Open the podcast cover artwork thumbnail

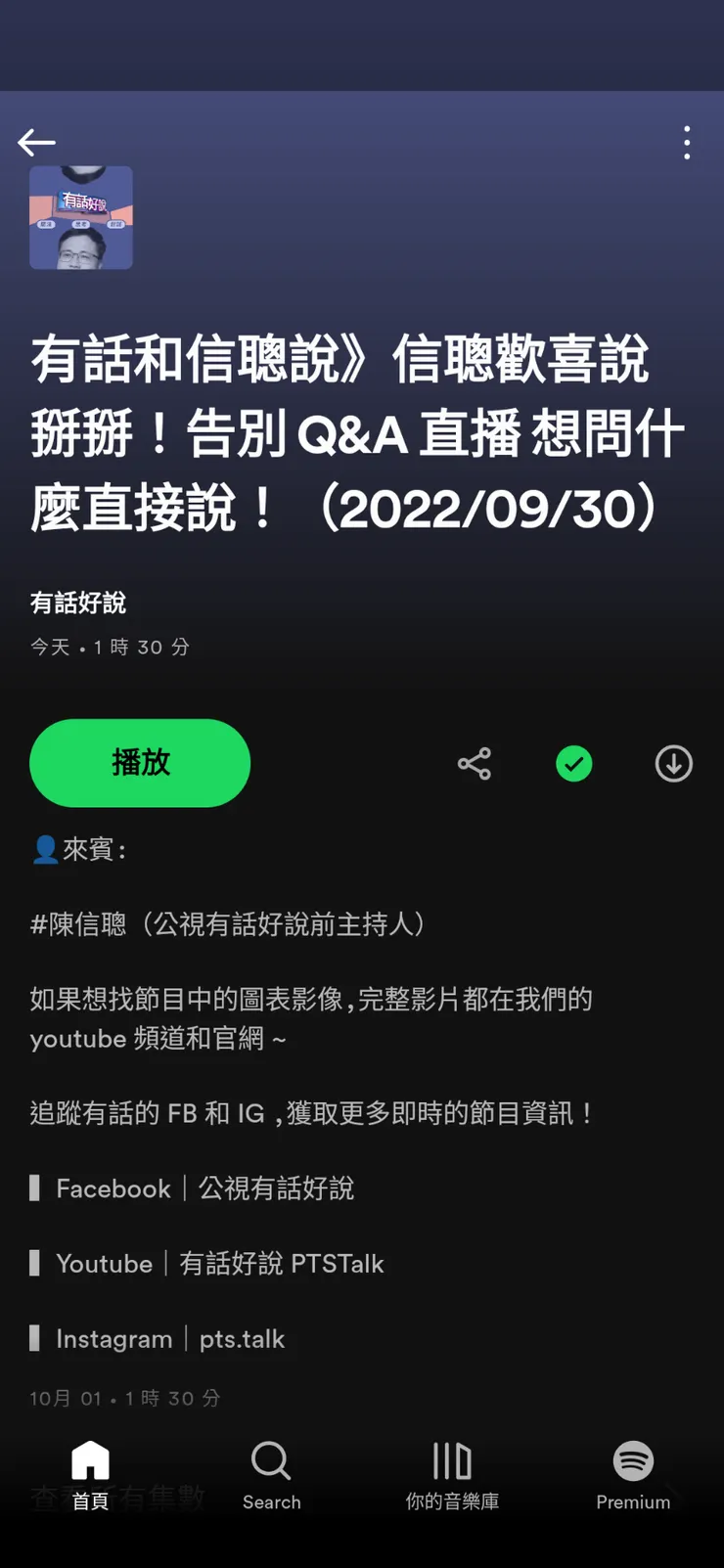tap(81, 217)
